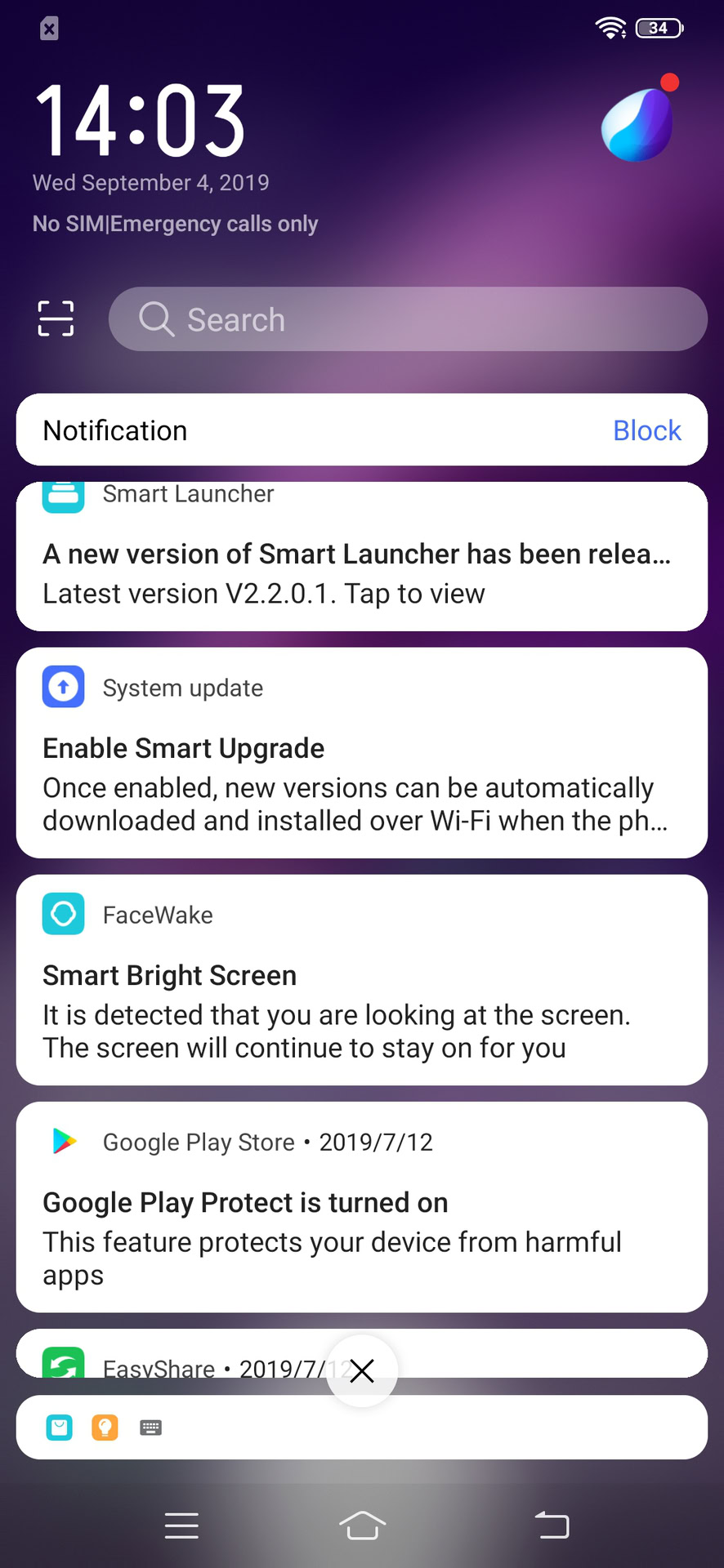
Task: Tap Block for notifications
Action: coord(646,430)
